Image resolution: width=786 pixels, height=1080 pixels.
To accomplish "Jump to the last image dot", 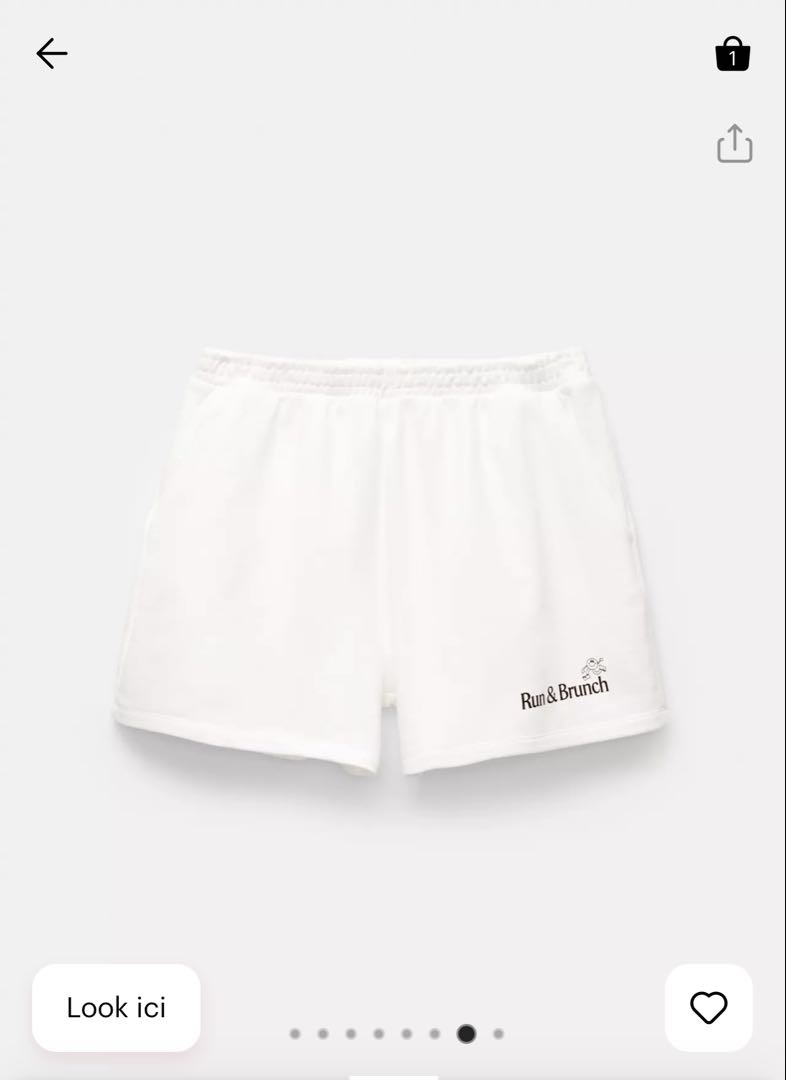I will pyautogui.click(x=499, y=1034).
